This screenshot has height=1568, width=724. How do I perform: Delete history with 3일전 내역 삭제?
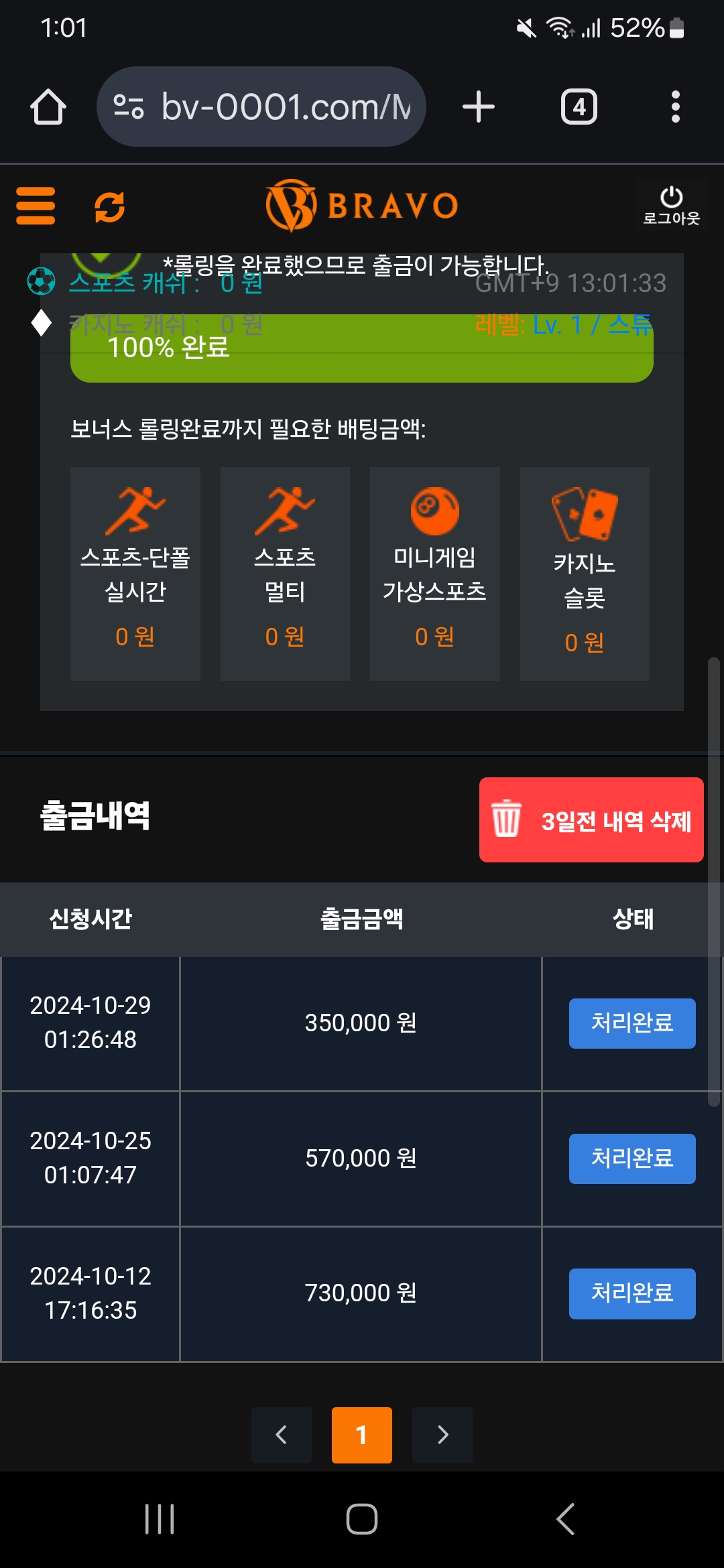point(591,820)
